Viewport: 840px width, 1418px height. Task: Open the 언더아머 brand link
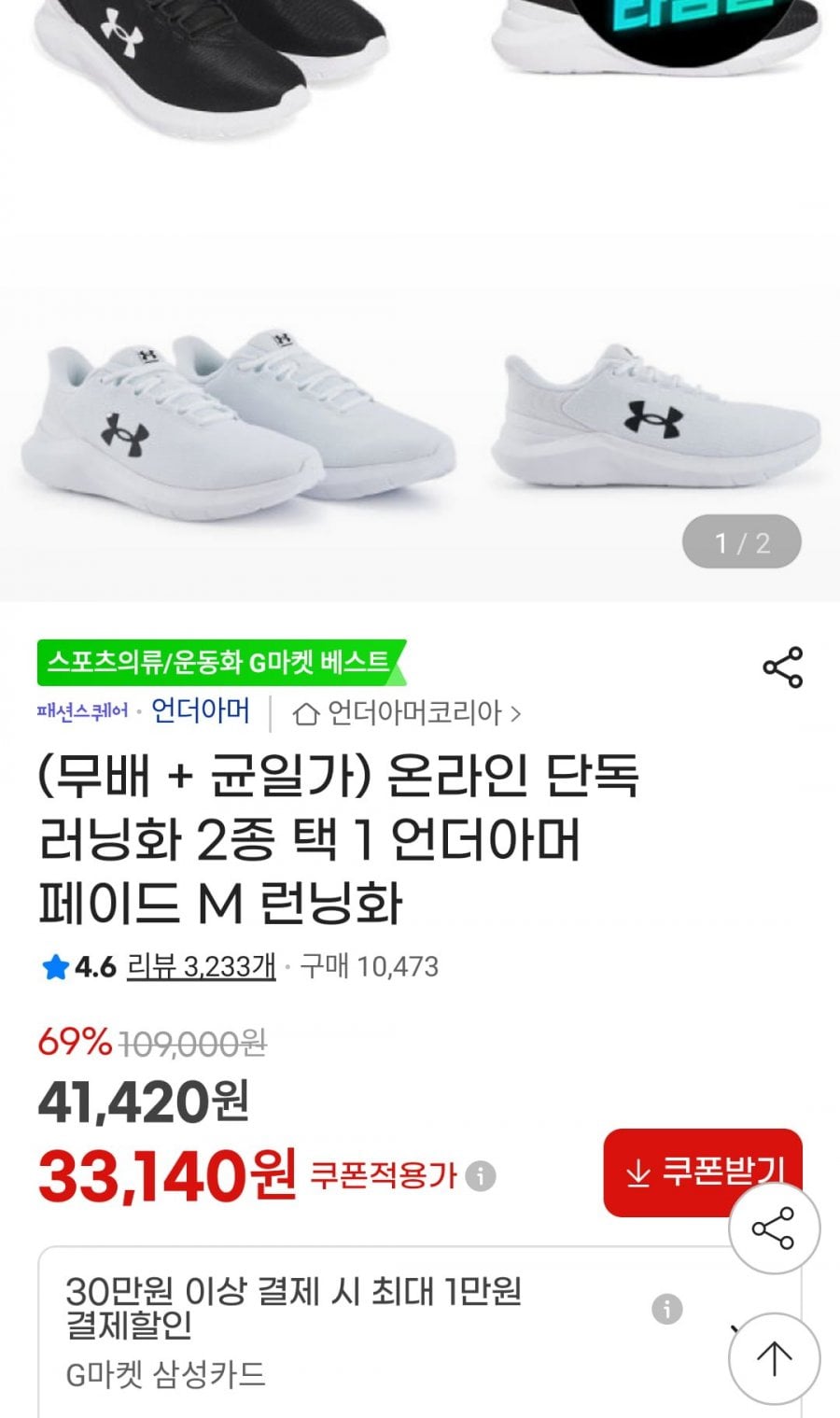200,712
